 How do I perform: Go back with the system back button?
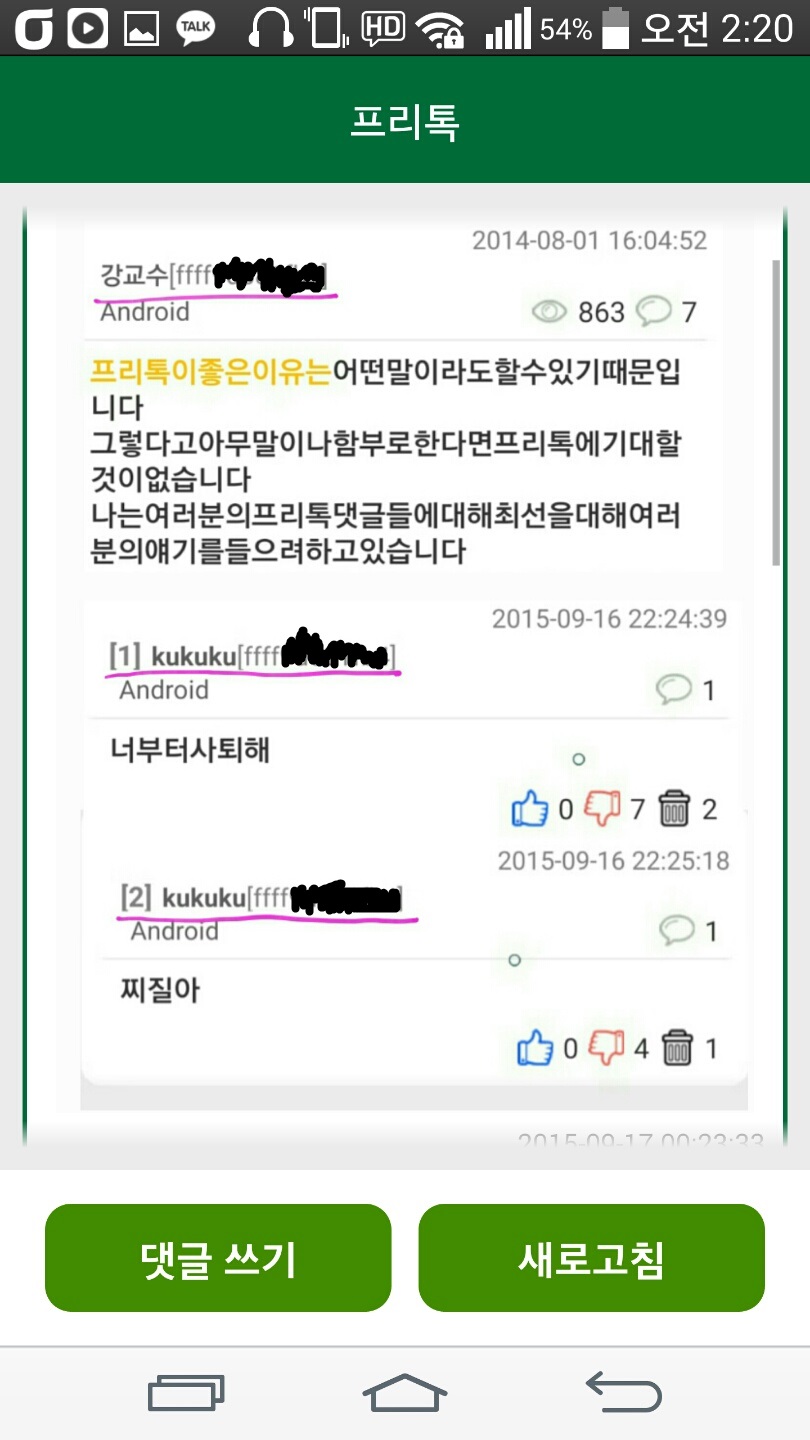623,1392
